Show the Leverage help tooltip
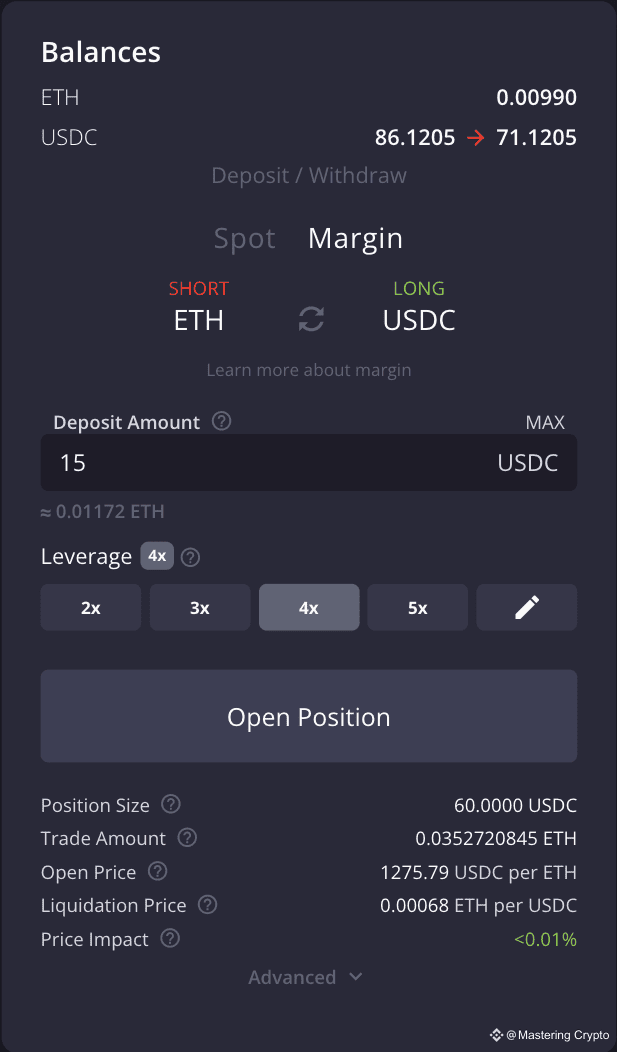Image resolution: width=617 pixels, height=1052 pixels. (x=190, y=557)
